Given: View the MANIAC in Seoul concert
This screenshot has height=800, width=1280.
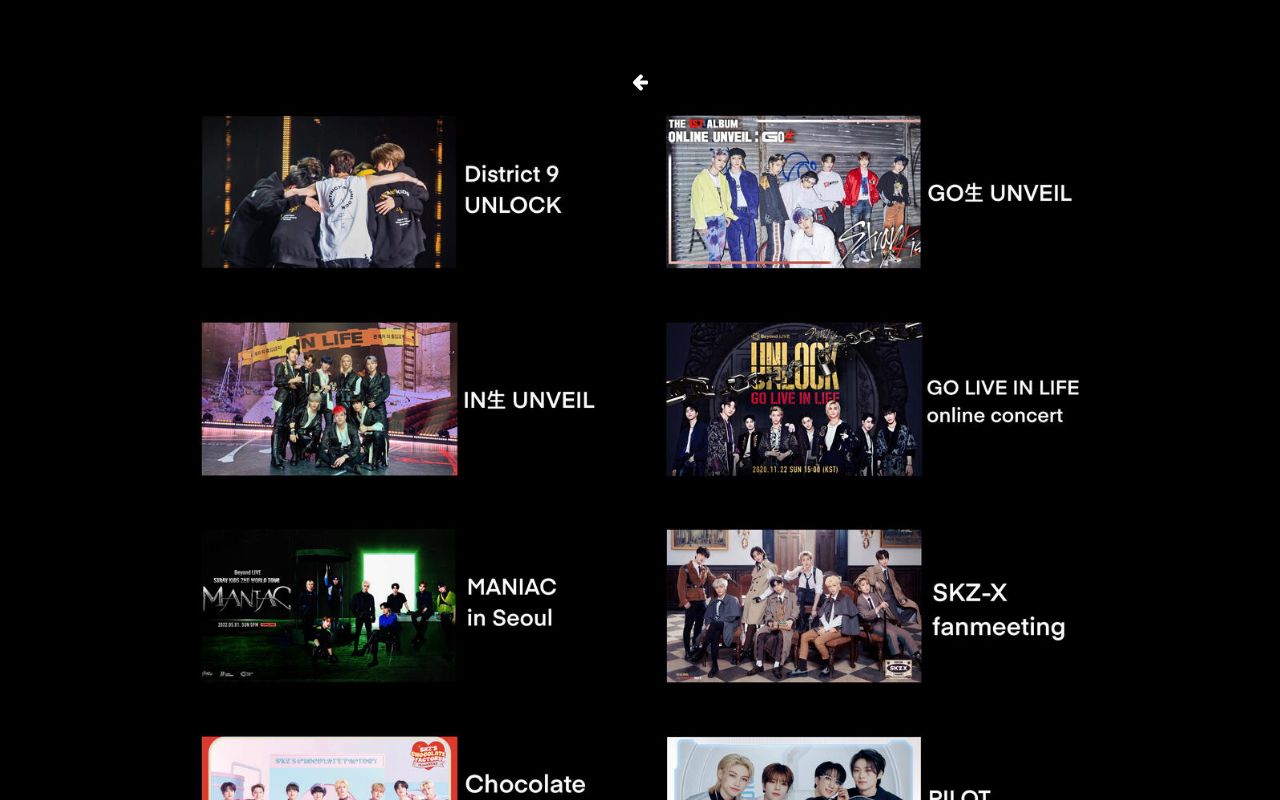Looking at the screenshot, I should click(x=329, y=606).
